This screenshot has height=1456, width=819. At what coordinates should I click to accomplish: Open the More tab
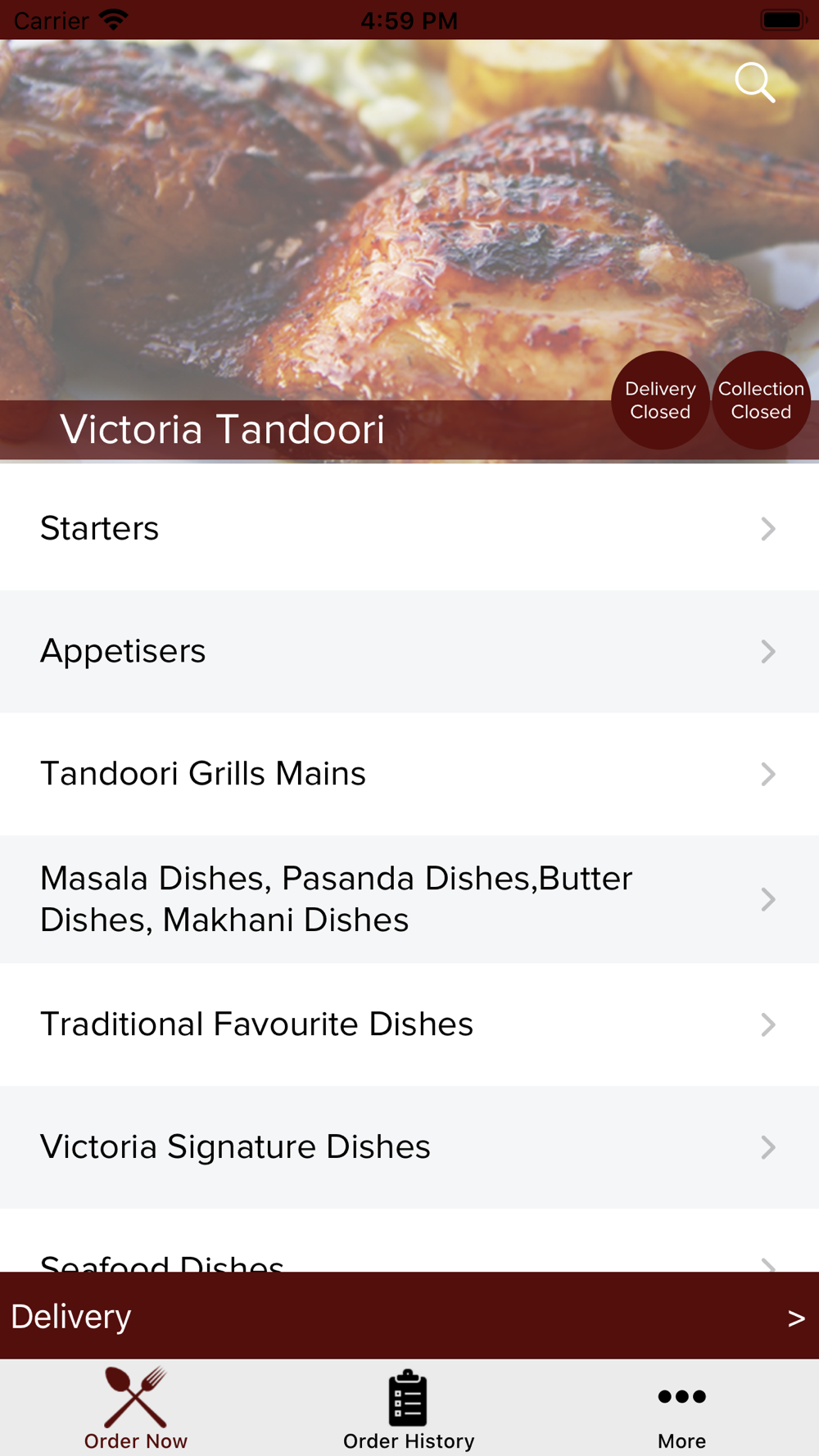[x=681, y=1409]
